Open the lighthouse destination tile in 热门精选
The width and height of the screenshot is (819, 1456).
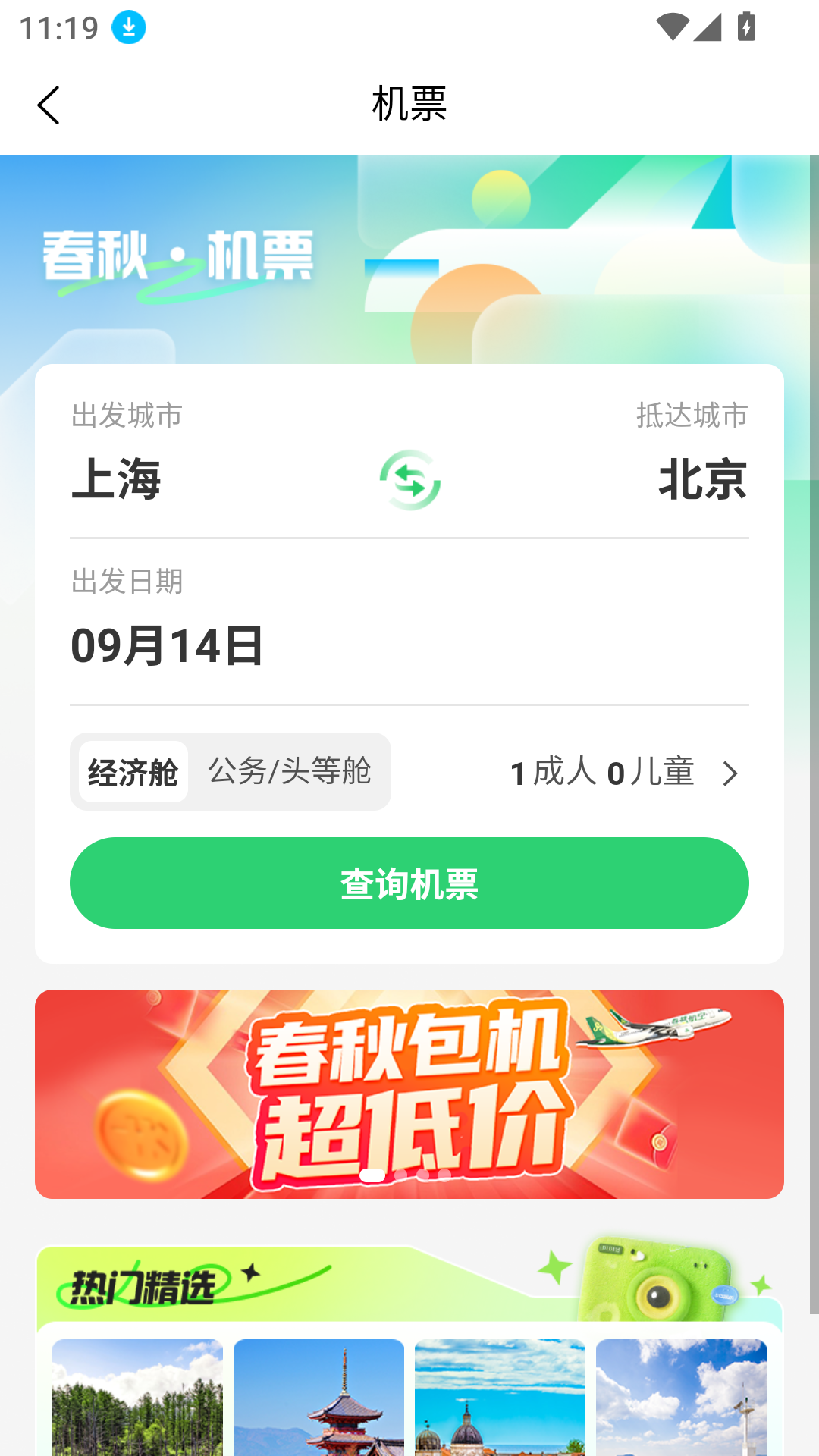click(681, 1397)
